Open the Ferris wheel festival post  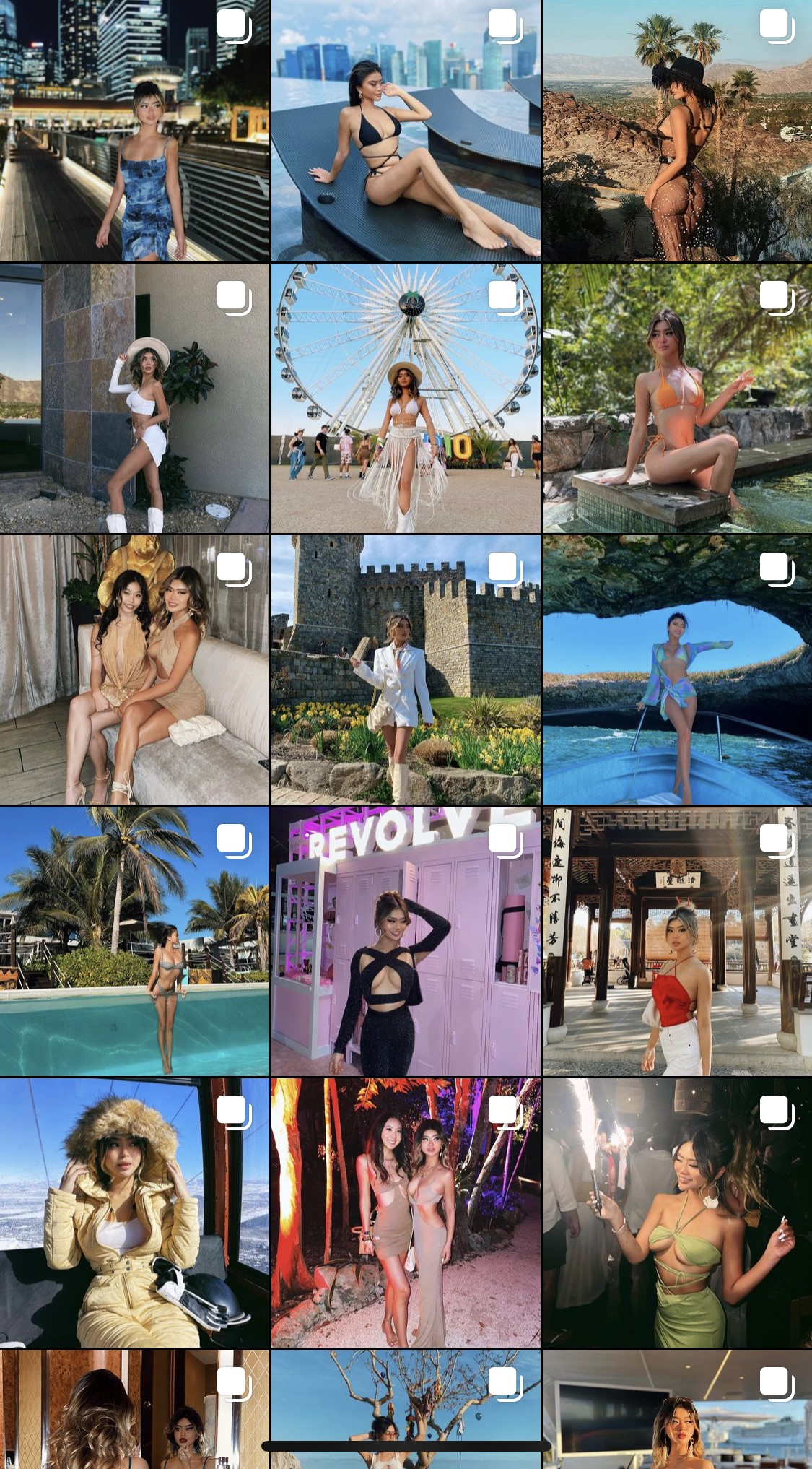click(406, 398)
